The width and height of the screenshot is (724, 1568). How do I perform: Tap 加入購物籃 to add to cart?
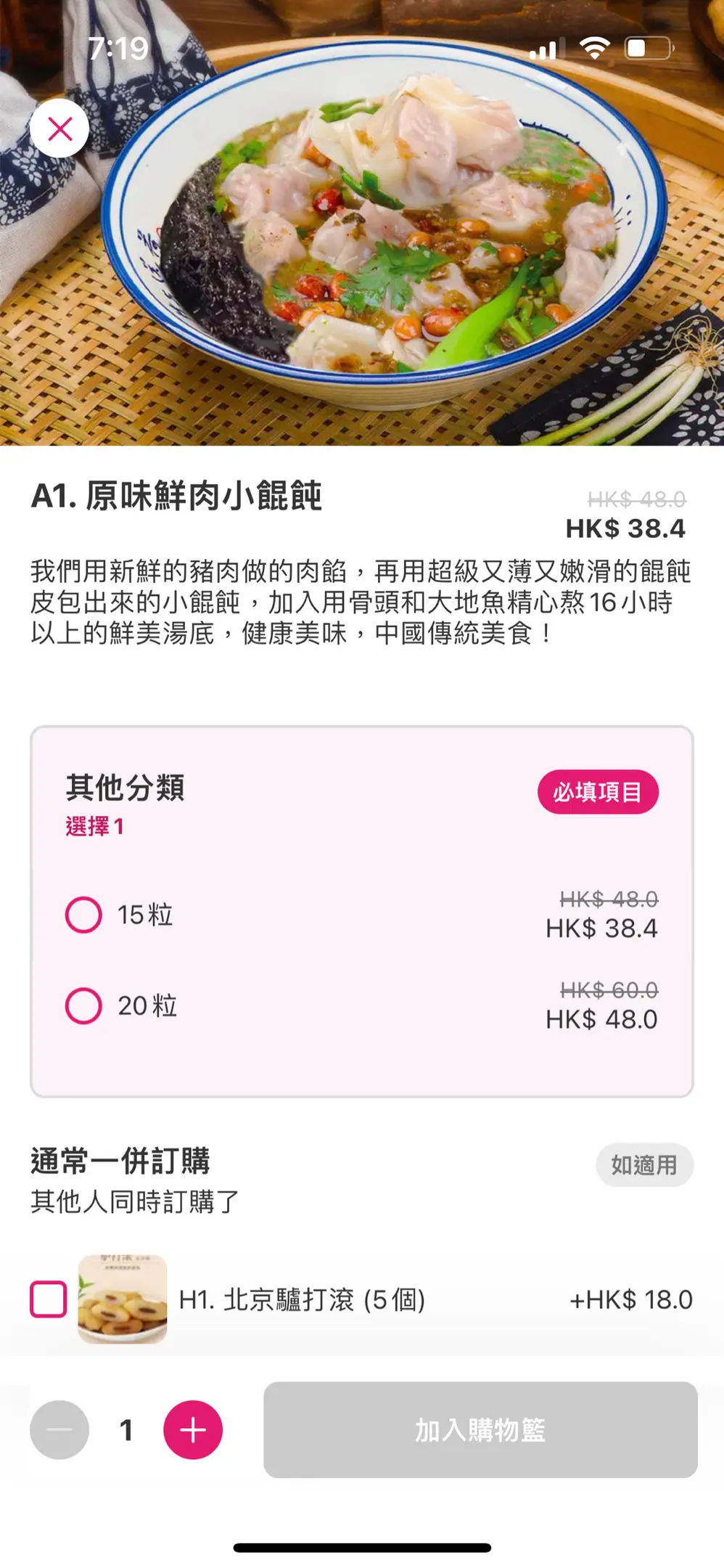pos(480,1430)
